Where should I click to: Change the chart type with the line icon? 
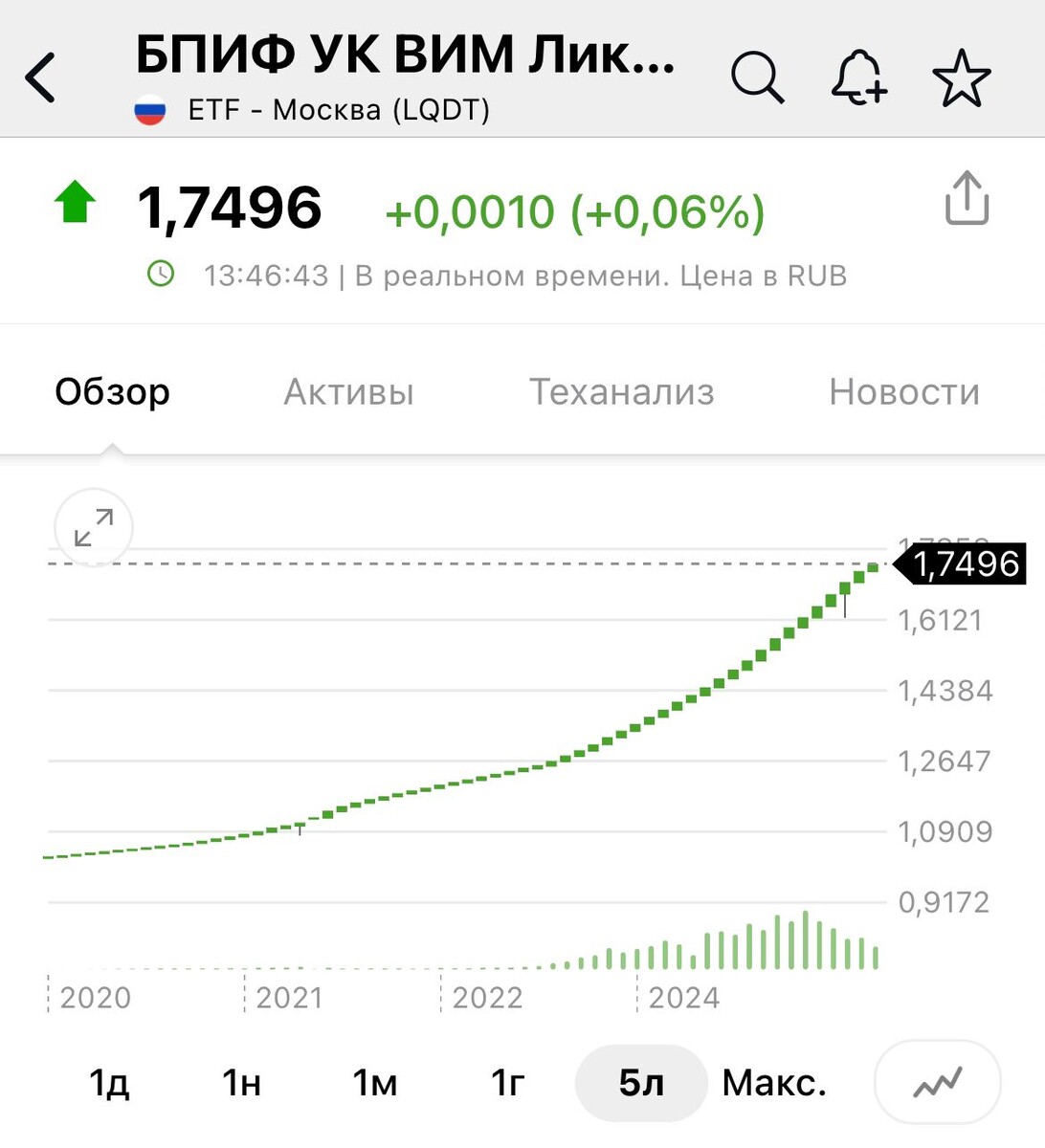click(937, 1083)
